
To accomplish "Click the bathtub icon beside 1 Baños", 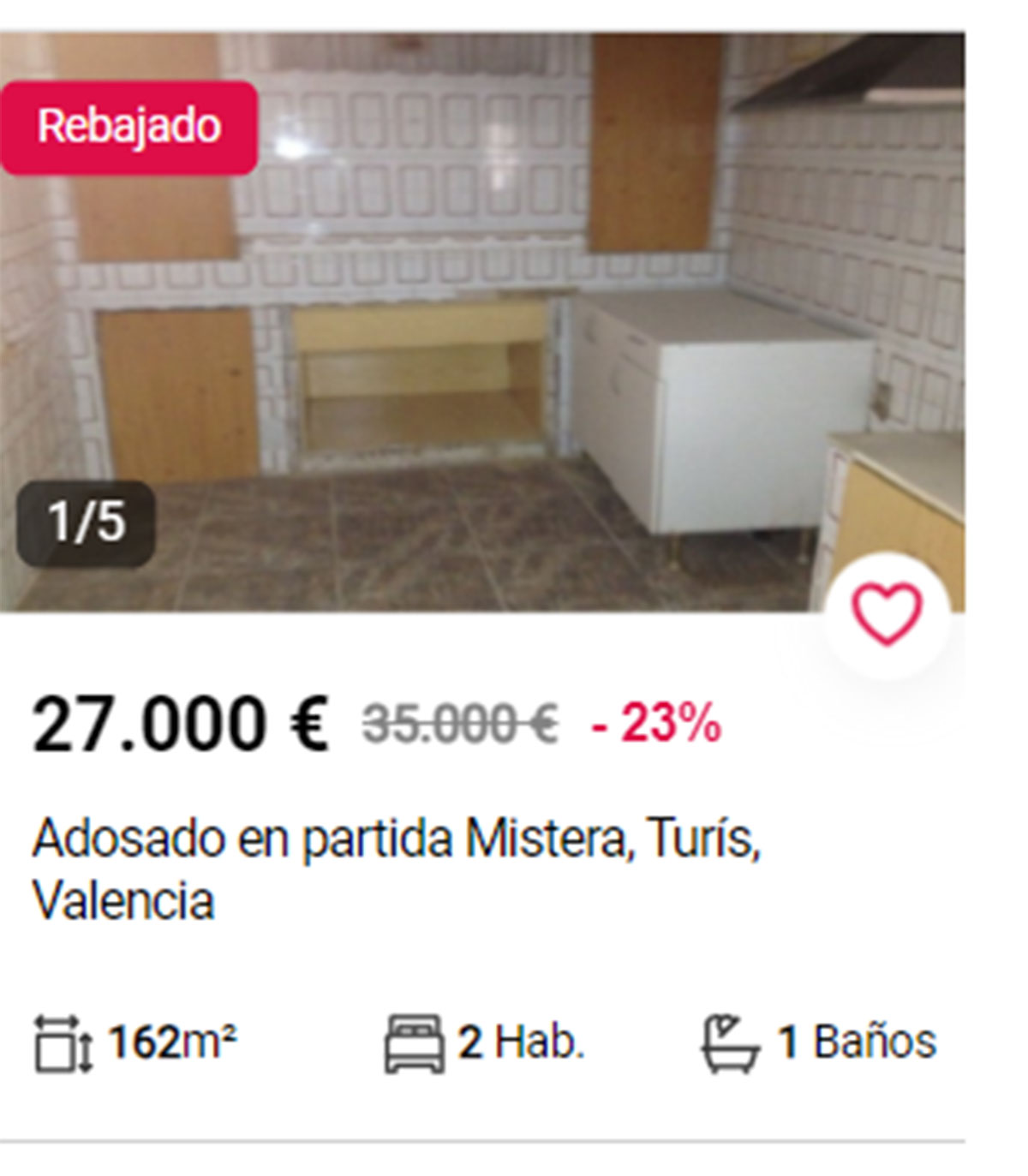I will [x=729, y=1042].
